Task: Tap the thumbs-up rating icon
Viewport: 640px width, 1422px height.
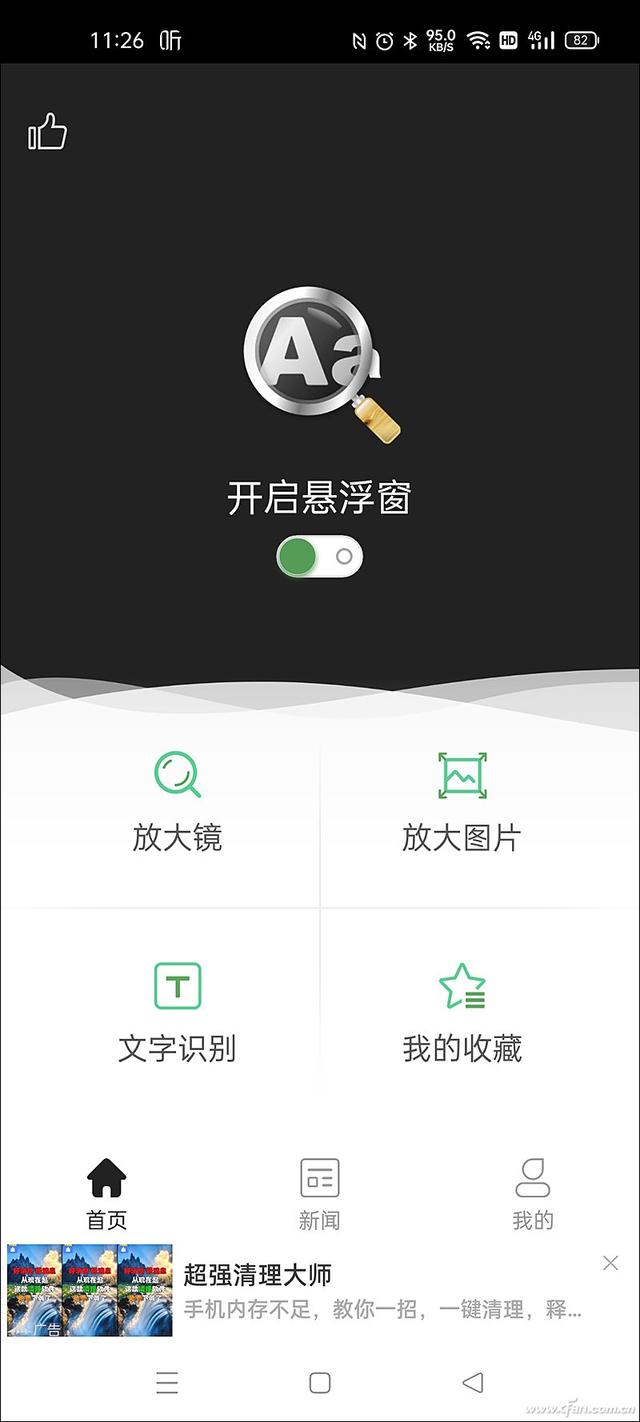Action: pyautogui.click(x=47, y=131)
